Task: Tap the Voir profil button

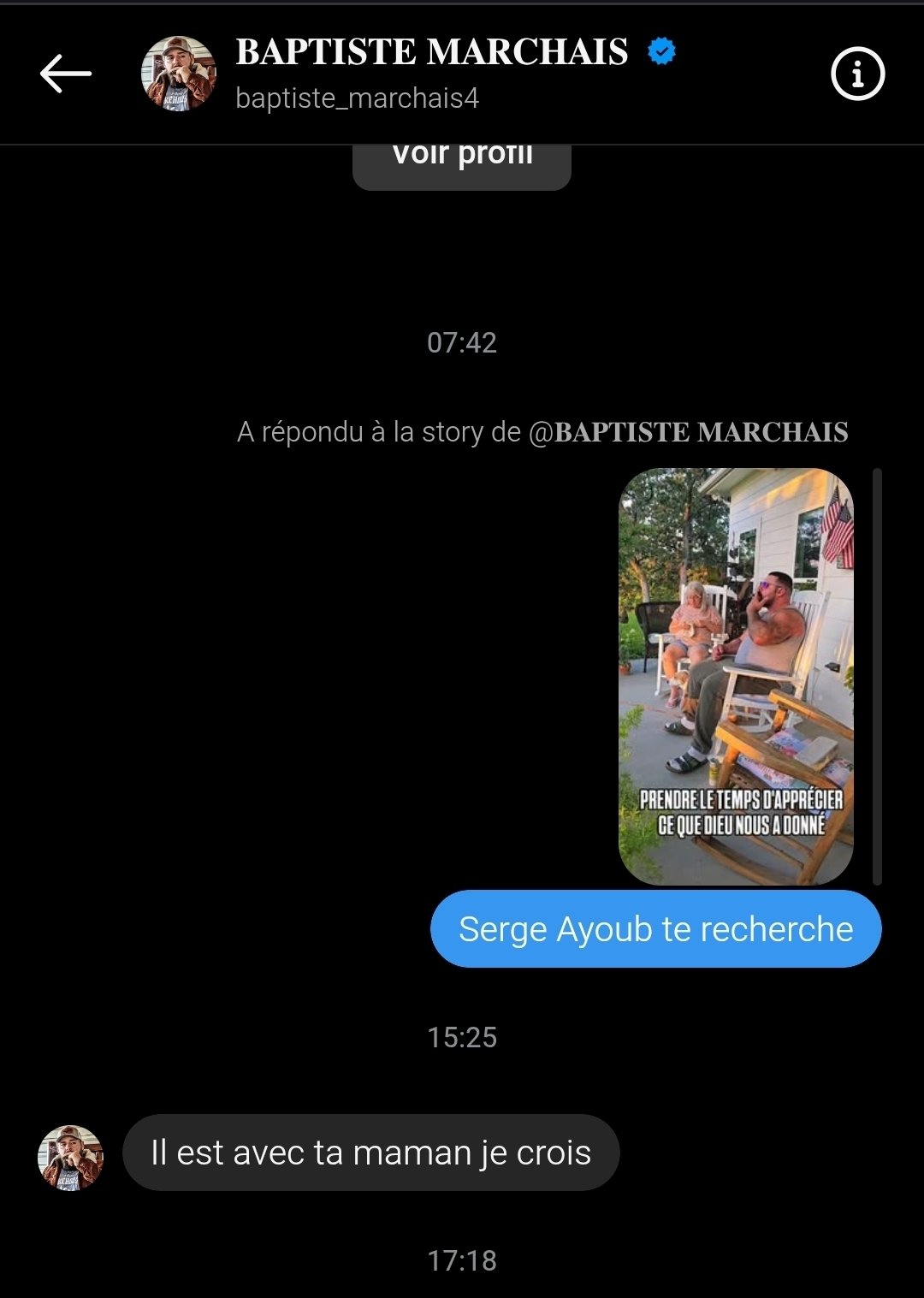Action: click(x=462, y=163)
